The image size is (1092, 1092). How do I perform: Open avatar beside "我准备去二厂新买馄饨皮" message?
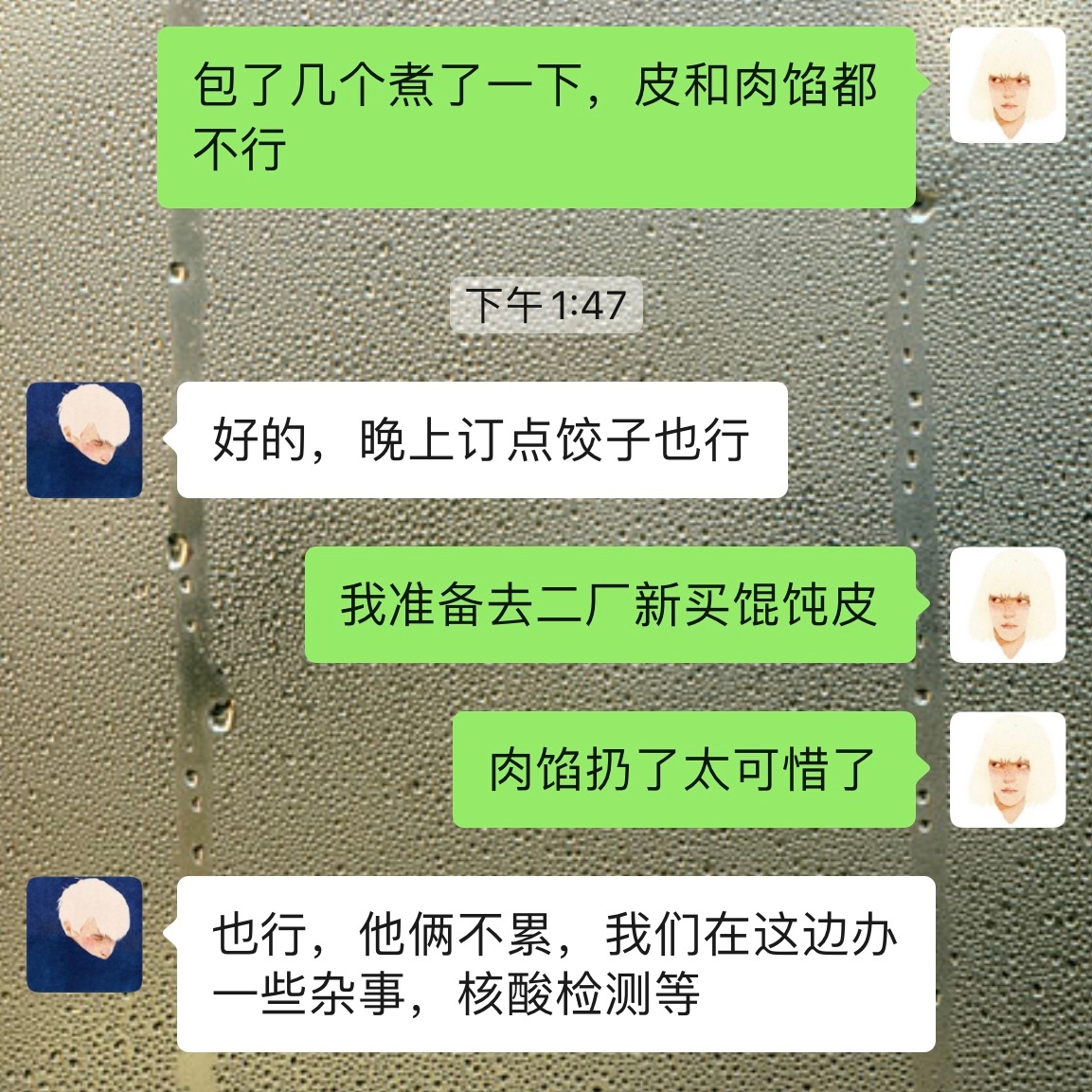pyautogui.click(x=1008, y=604)
